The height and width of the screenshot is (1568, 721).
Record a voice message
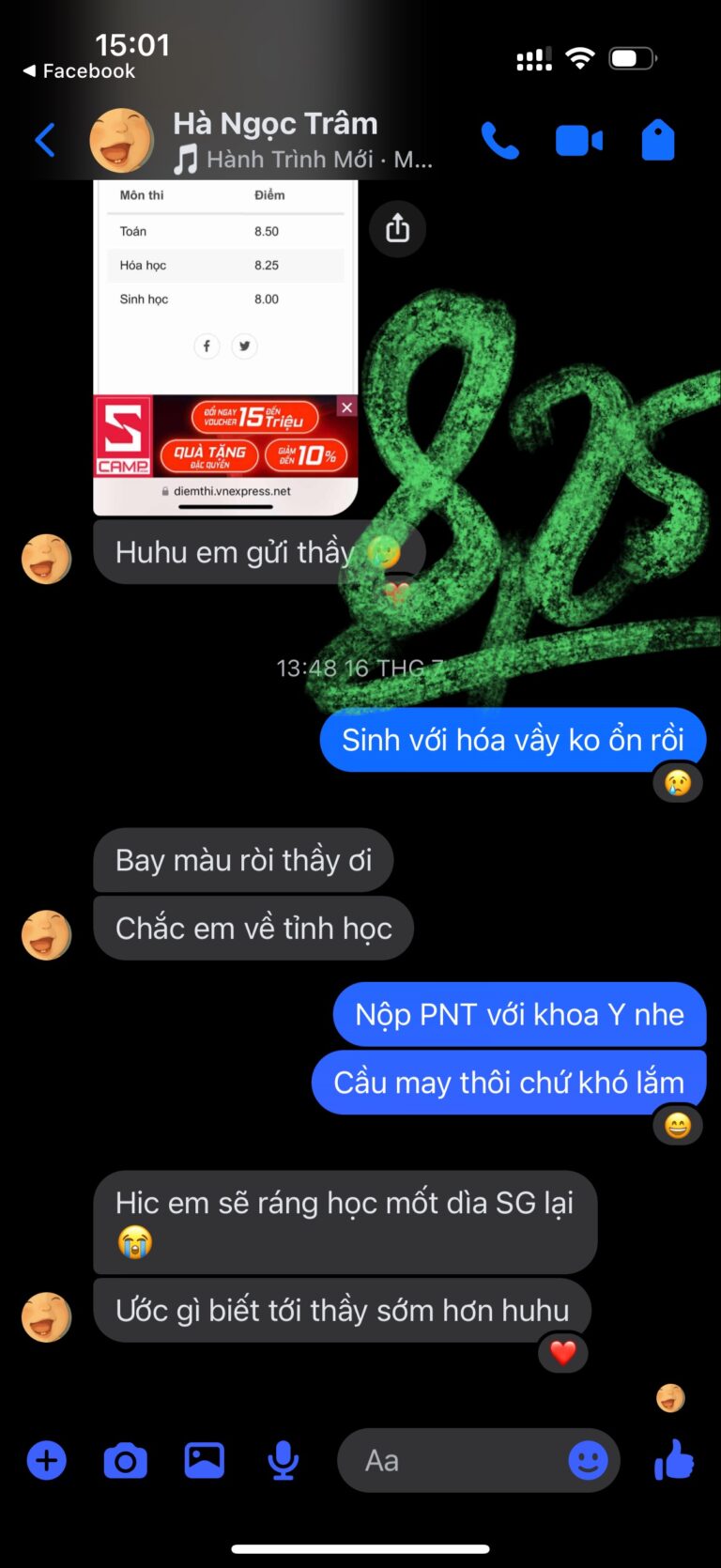[283, 1461]
